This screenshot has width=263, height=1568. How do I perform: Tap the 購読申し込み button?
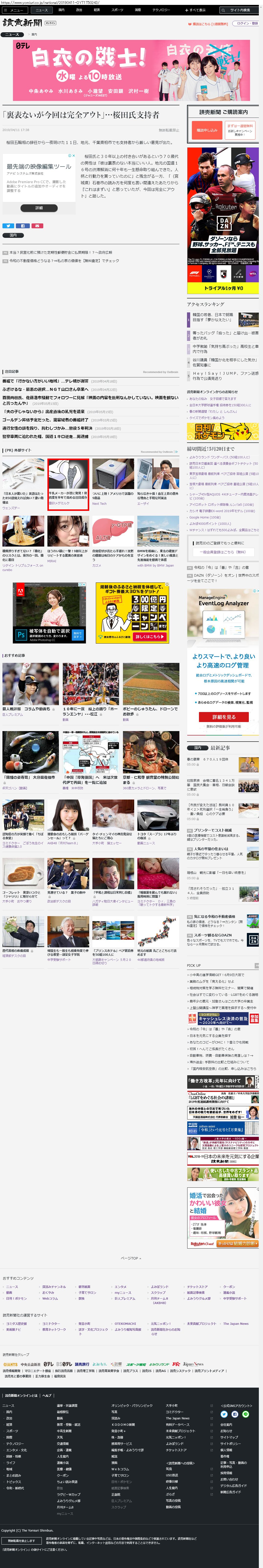(206, 130)
